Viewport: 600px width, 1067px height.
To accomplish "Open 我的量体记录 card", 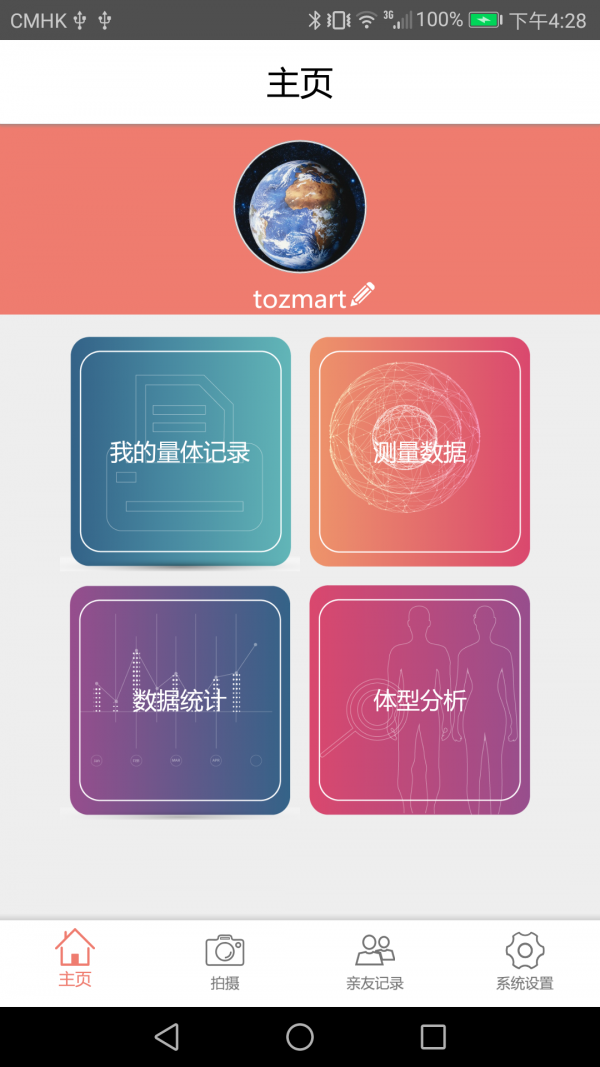I will pos(180,452).
